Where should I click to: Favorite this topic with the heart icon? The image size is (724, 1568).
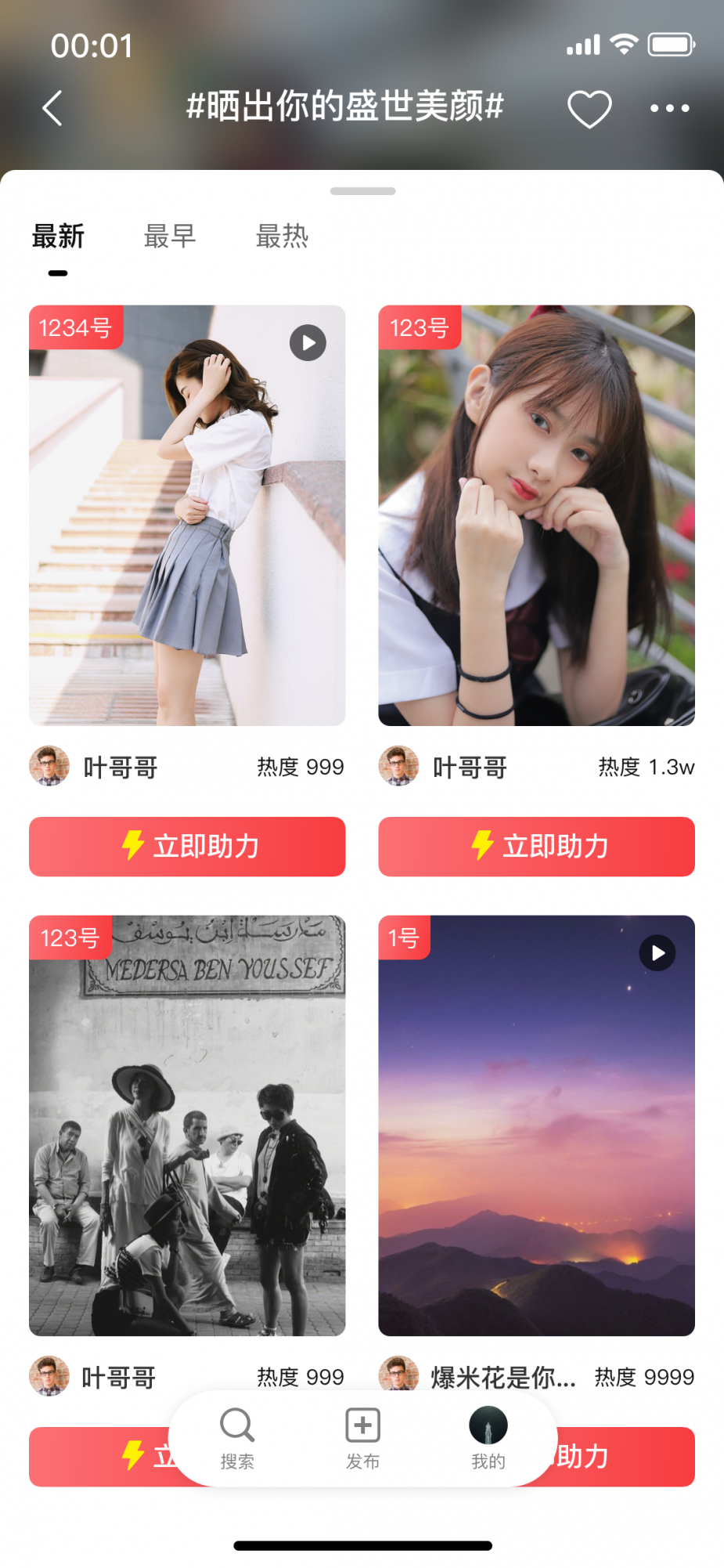click(589, 109)
